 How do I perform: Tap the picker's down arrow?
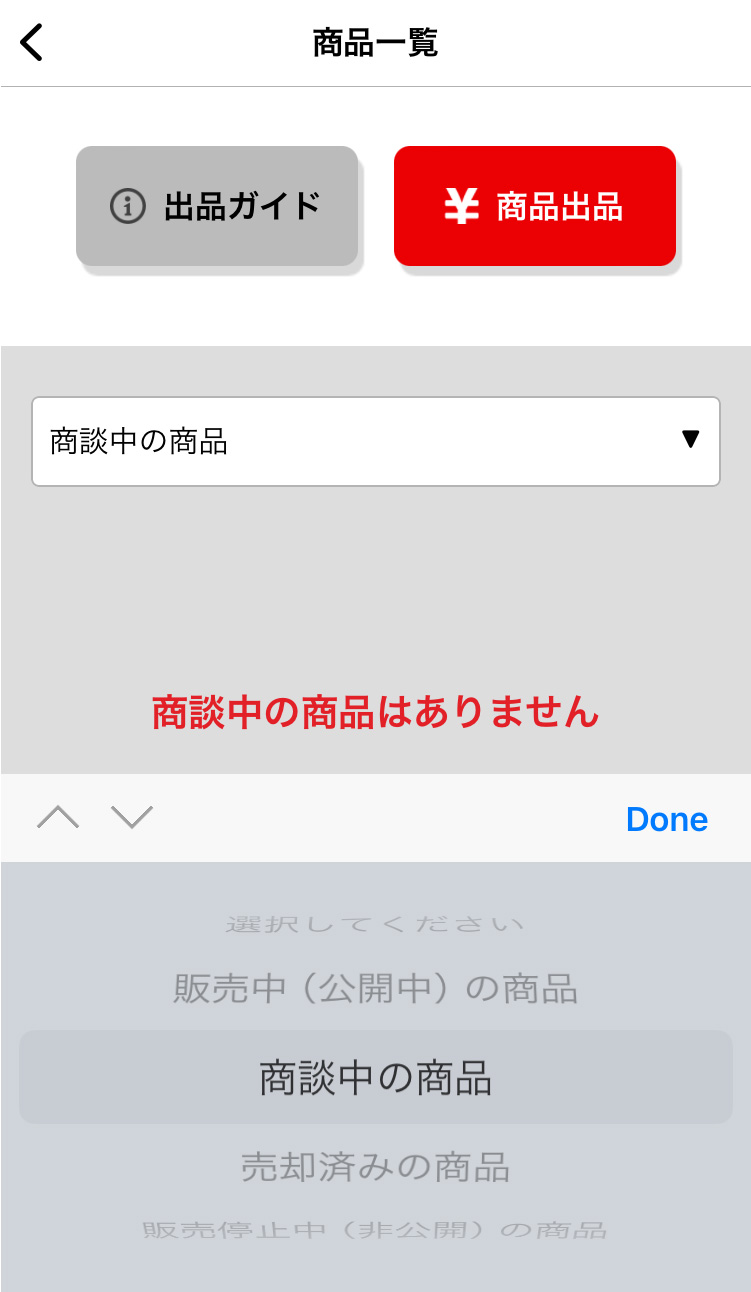[132, 818]
